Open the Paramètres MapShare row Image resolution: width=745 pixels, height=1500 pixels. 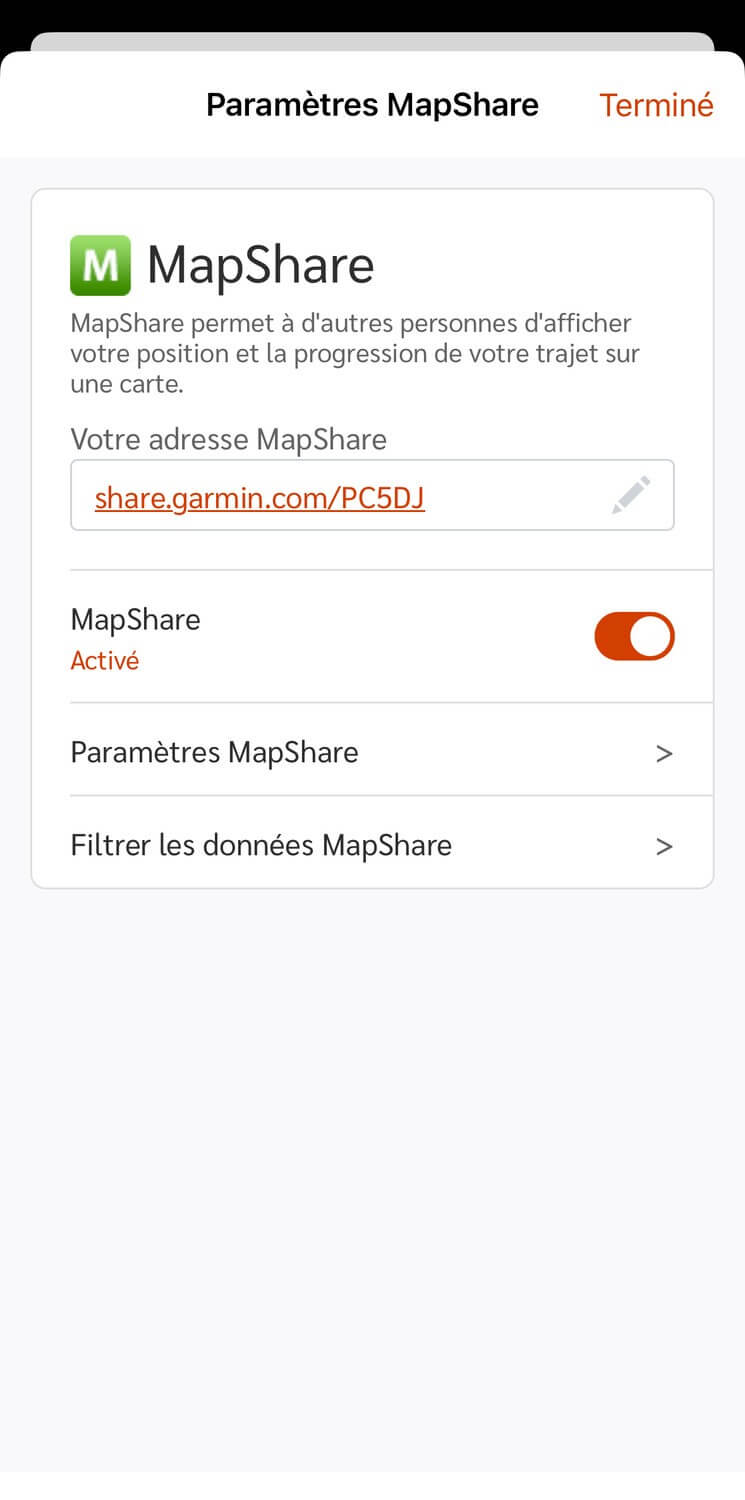[372, 752]
